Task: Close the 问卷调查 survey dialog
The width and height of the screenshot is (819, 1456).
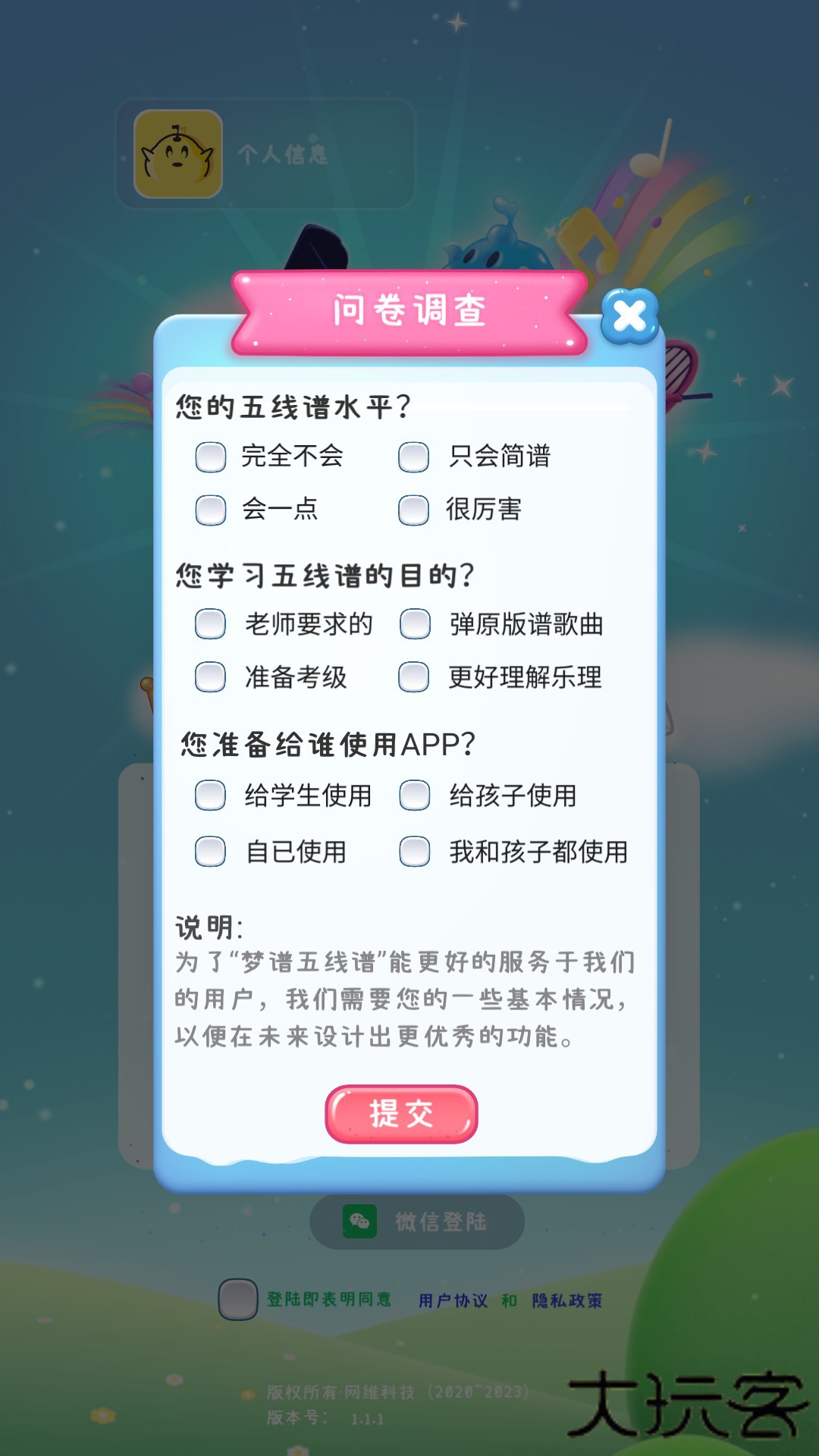Action: coord(629,316)
